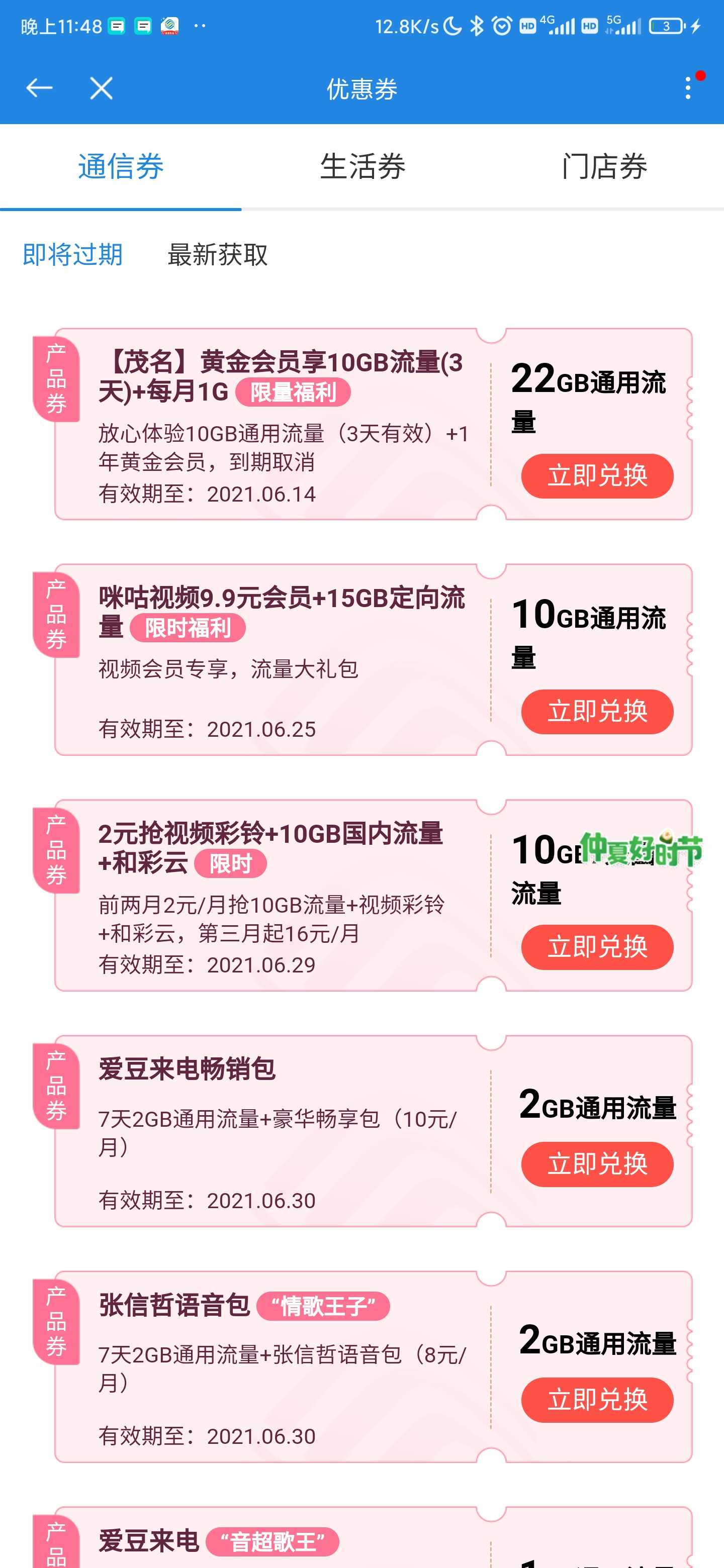
Task: Close the 优惠券 page
Action: (101, 88)
